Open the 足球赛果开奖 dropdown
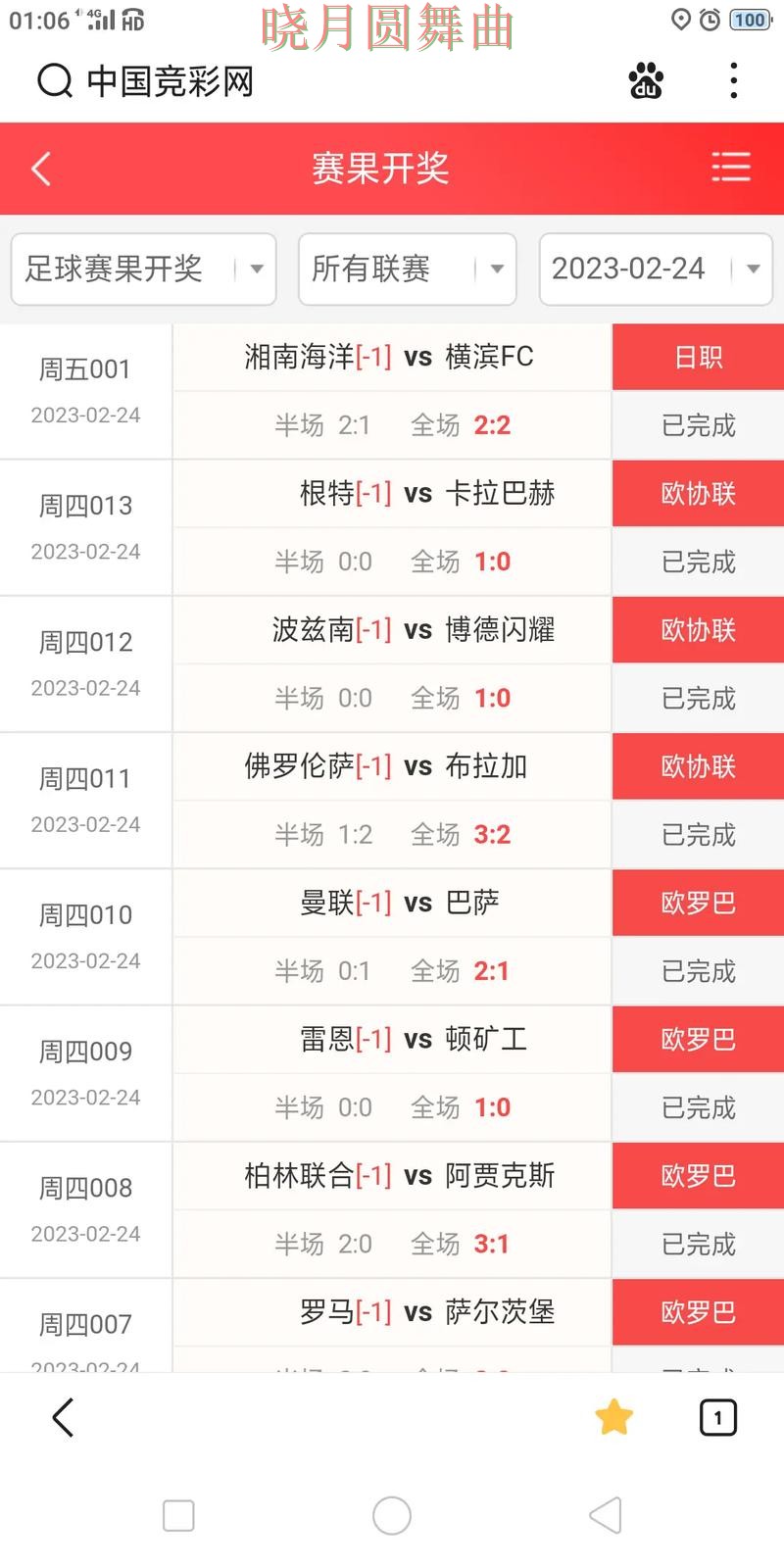Image resolution: width=784 pixels, height=1568 pixels. pyautogui.click(x=143, y=269)
